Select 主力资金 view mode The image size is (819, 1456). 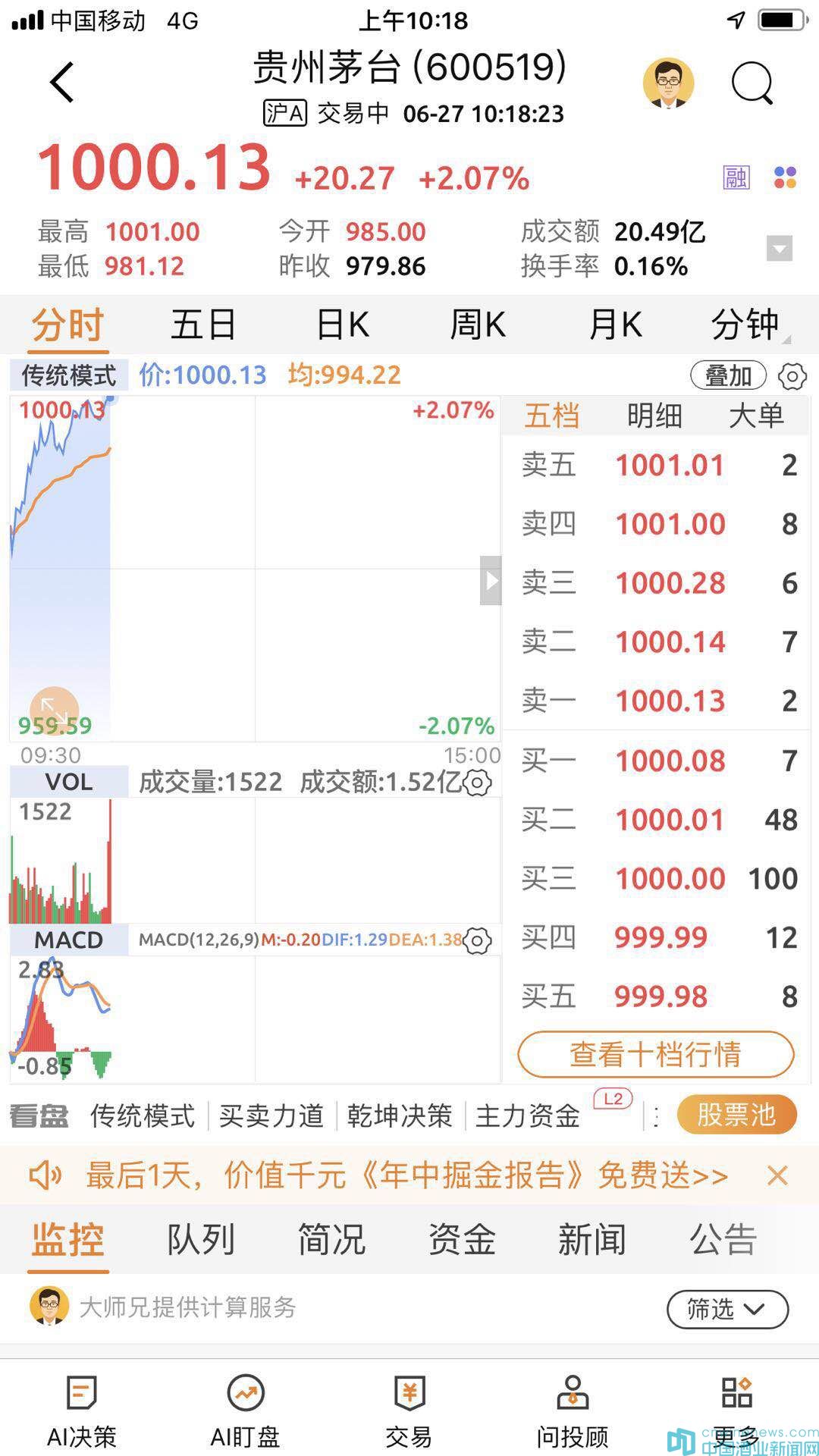coord(527,1116)
